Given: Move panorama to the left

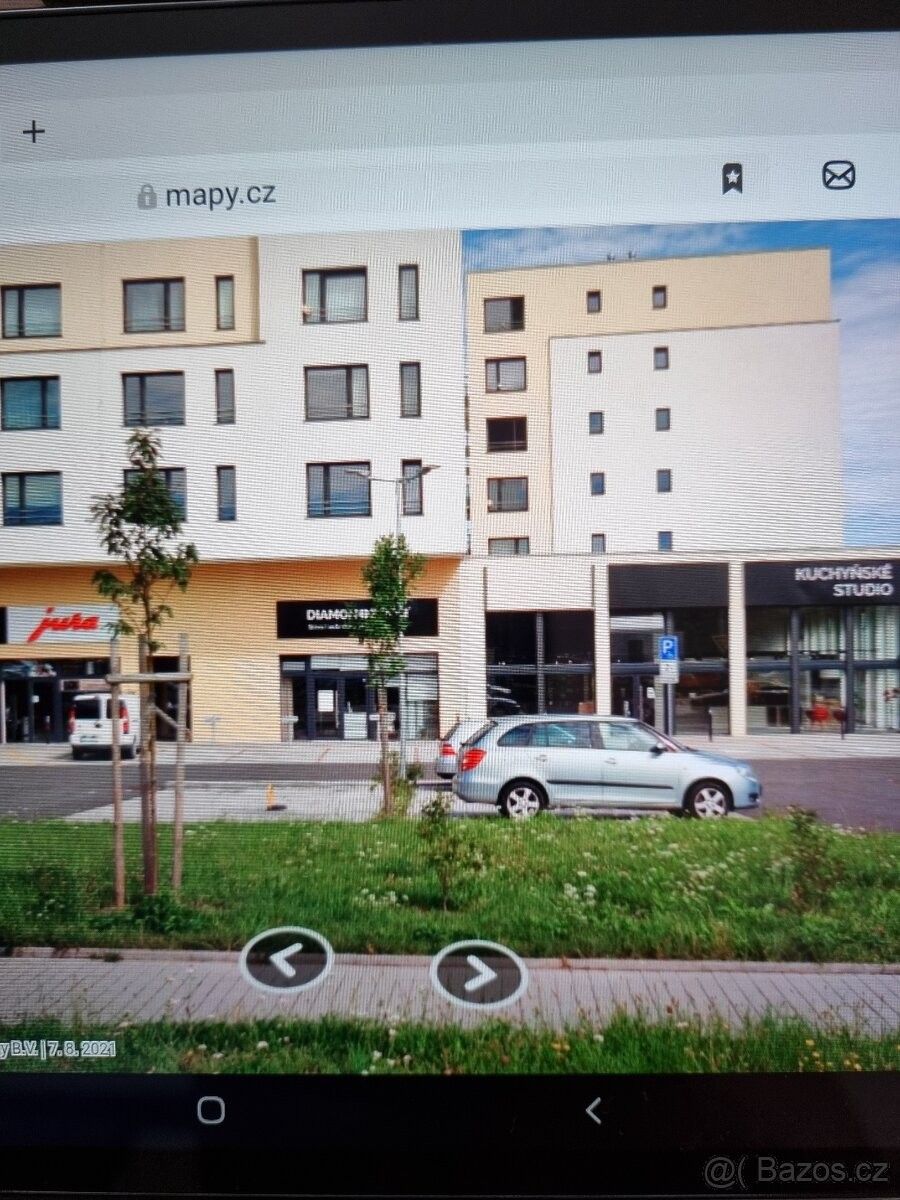Looking at the screenshot, I should pyautogui.click(x=286, y=959).
